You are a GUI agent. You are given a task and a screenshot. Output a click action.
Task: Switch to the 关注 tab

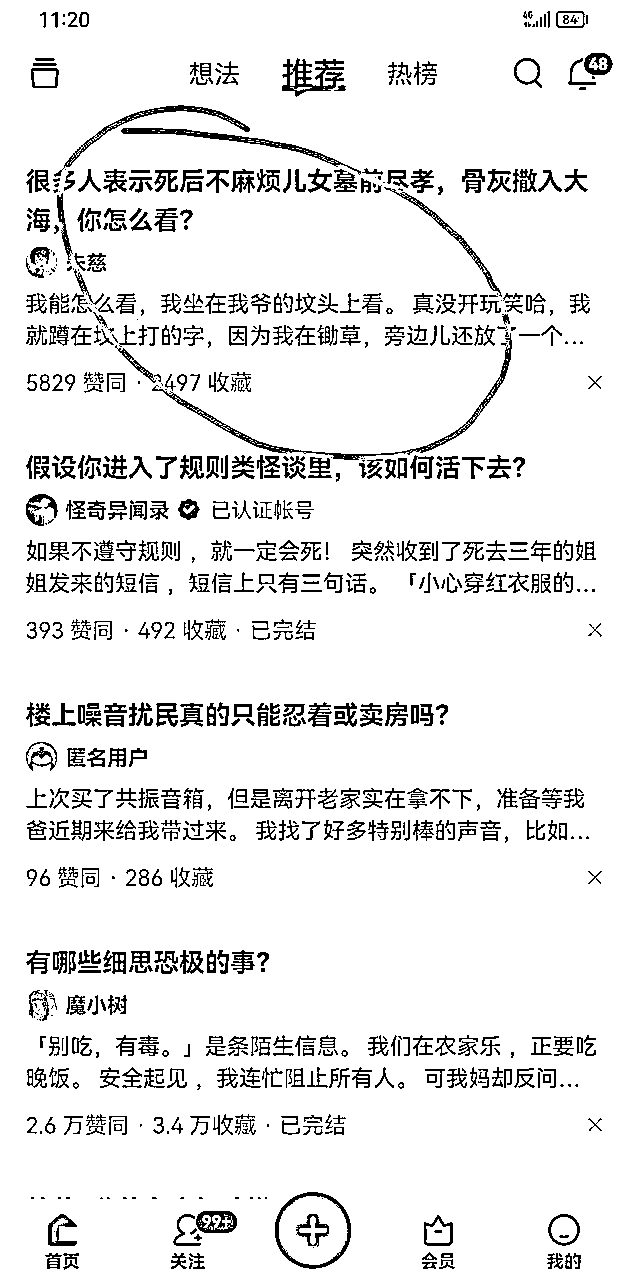click(188, 1241)
